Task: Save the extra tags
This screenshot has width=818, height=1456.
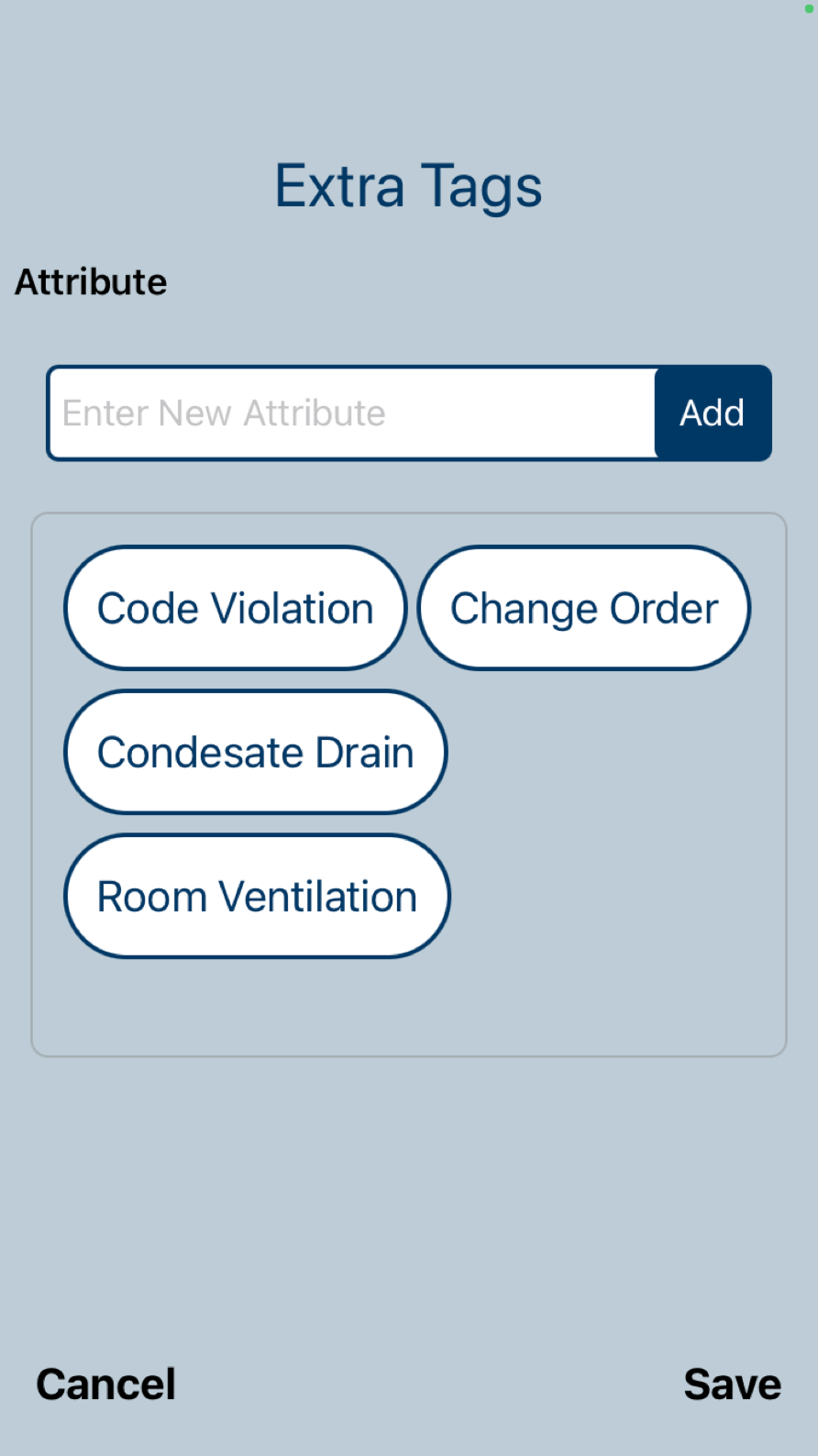Action: pyautogui.click(x=732, y=1384)
